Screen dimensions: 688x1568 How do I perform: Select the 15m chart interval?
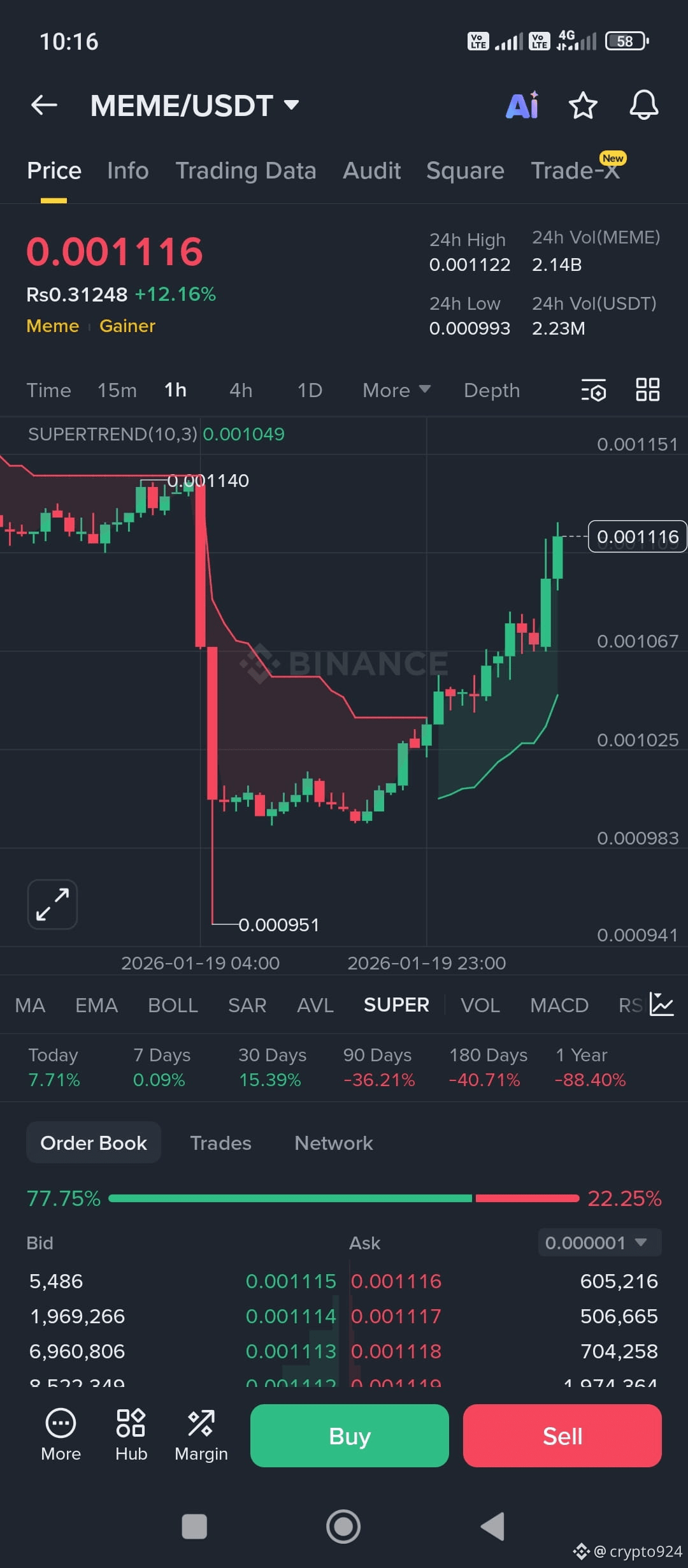pyautogui.click(x=117, y=390)
